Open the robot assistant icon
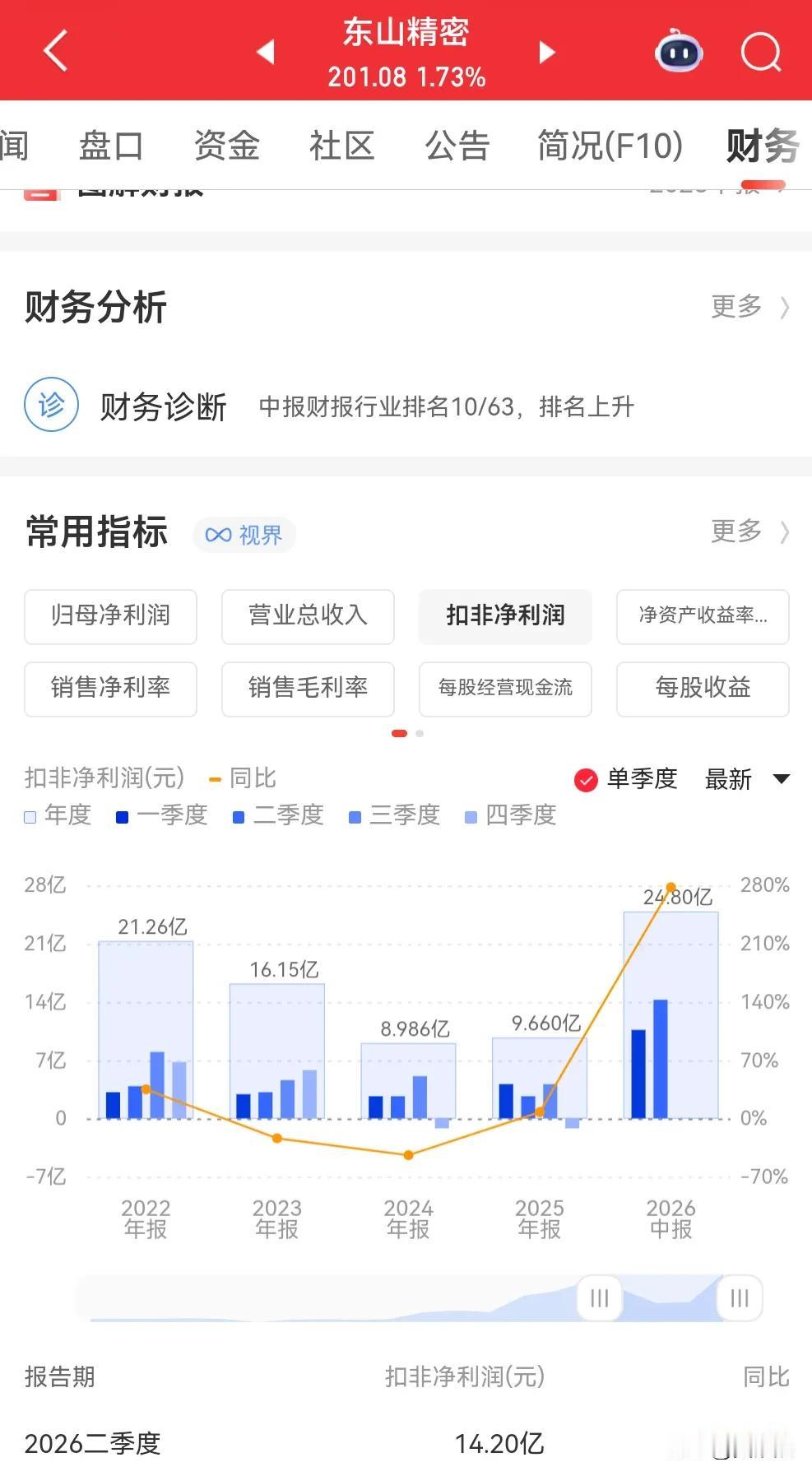 coord(679,51)
